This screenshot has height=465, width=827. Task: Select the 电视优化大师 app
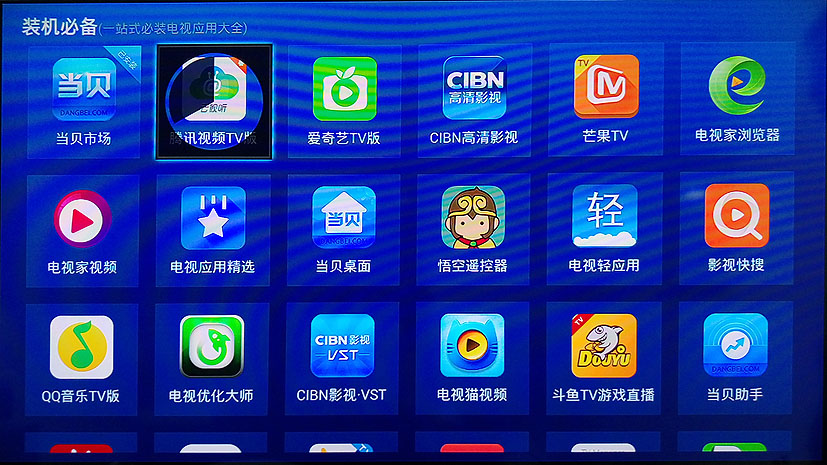point(212,357)
